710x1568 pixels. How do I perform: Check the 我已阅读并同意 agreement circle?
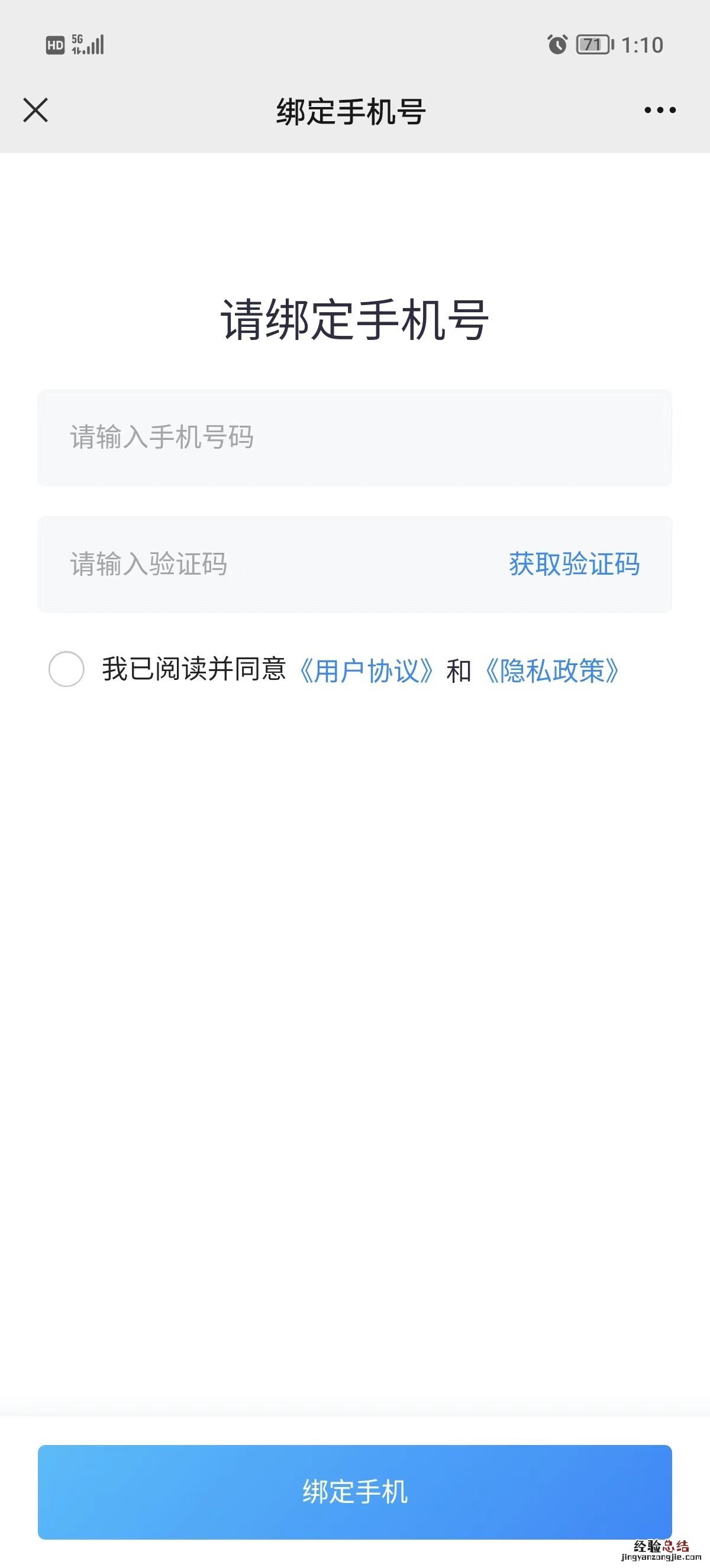pyautogui.click(x=66, y=669)
